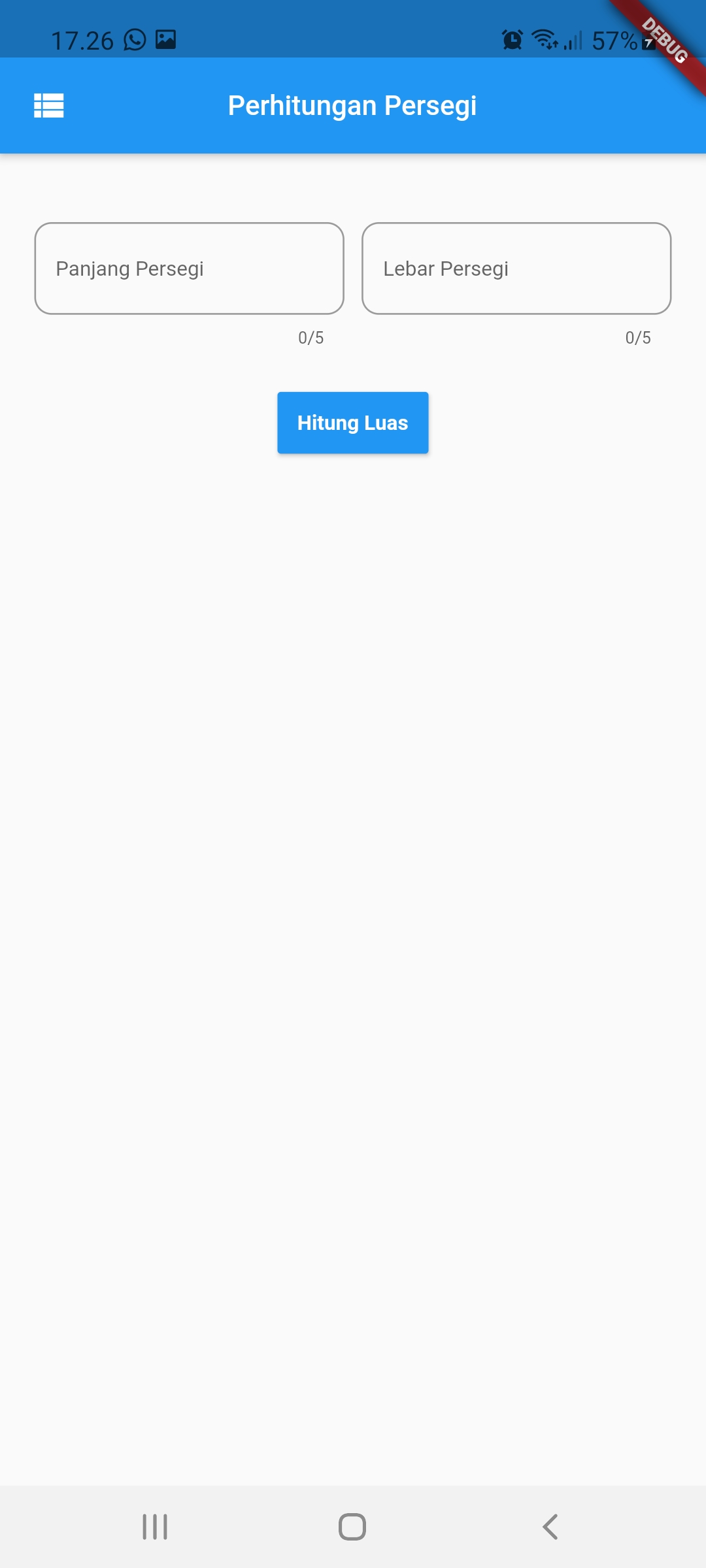
Task: Click the alarm clock status bar icon
Action: (513, 41)
